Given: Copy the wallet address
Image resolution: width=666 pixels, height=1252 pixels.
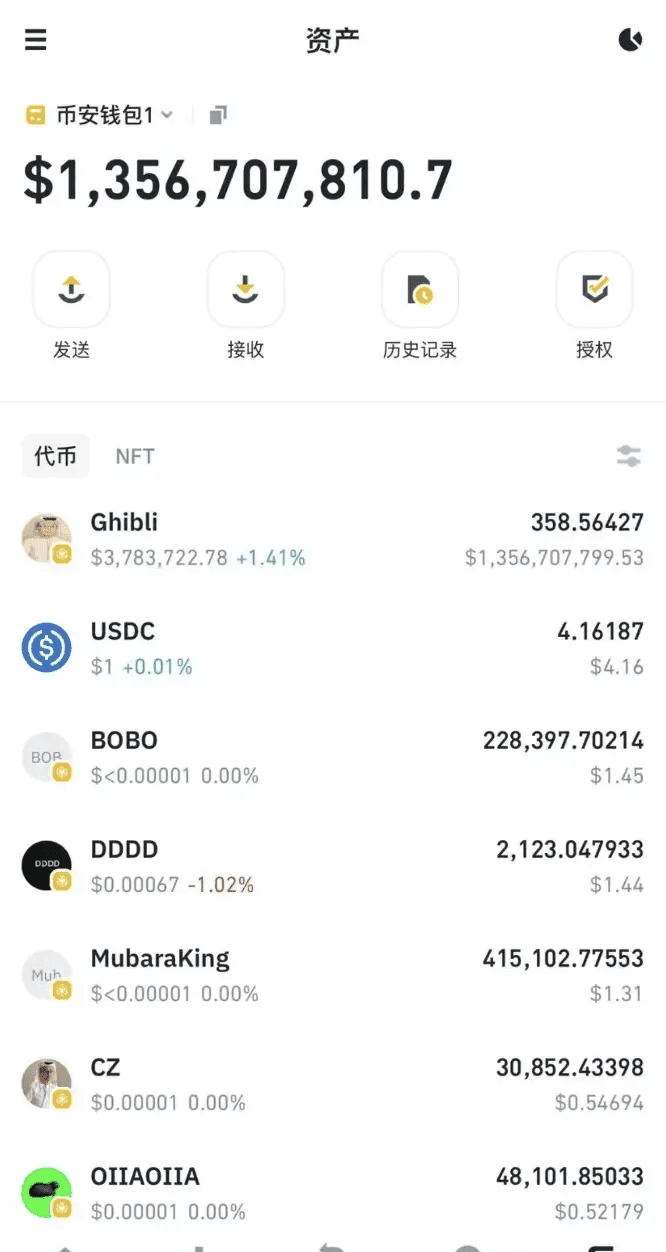Looking at the screenshot, I should click(218, 115).
